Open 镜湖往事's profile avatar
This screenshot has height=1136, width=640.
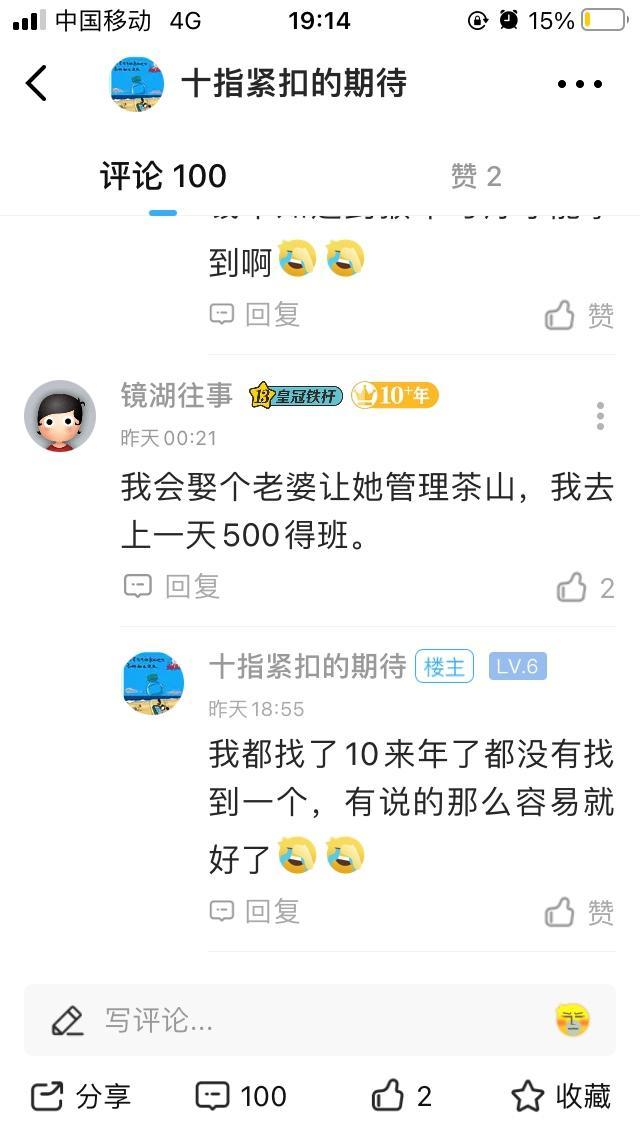60,416
